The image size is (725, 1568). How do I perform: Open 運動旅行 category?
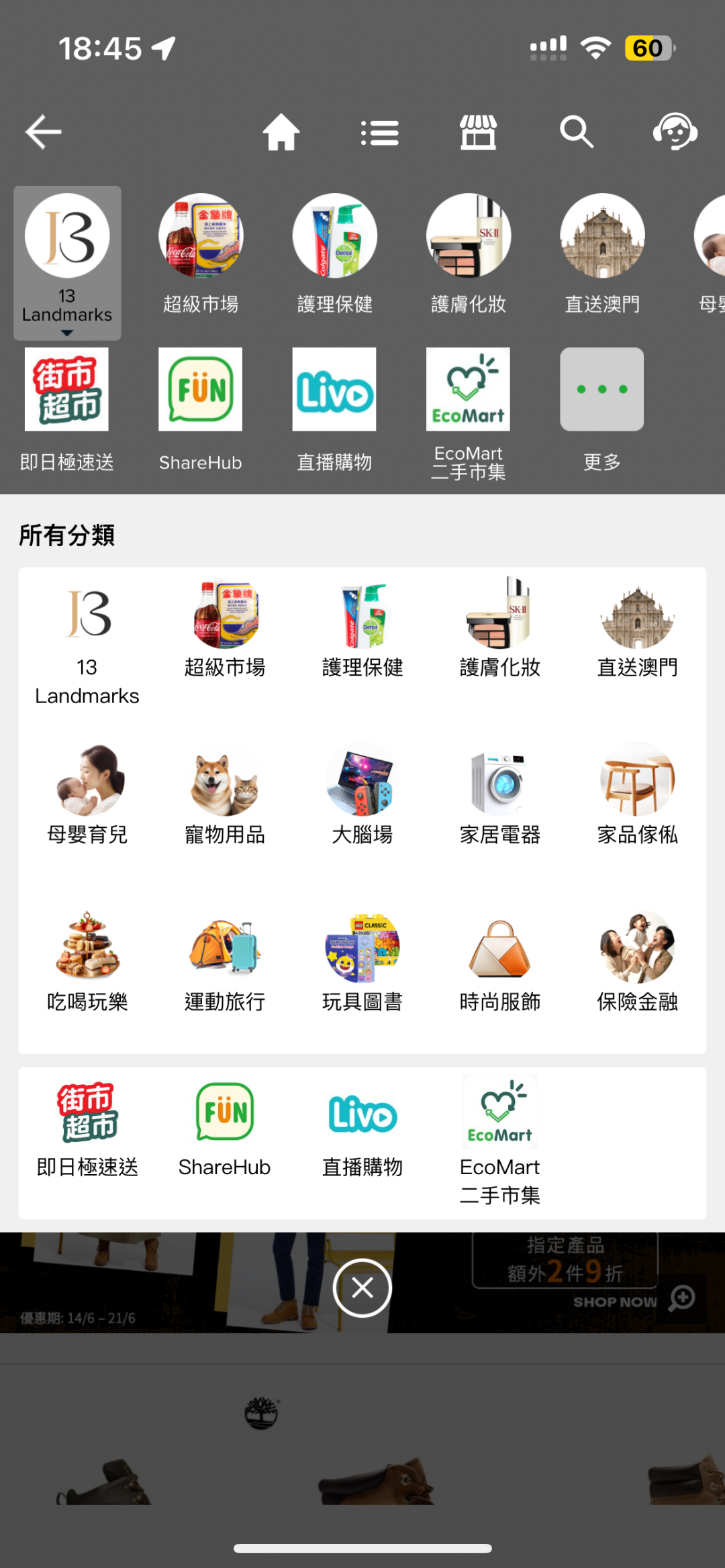point(225,963)
